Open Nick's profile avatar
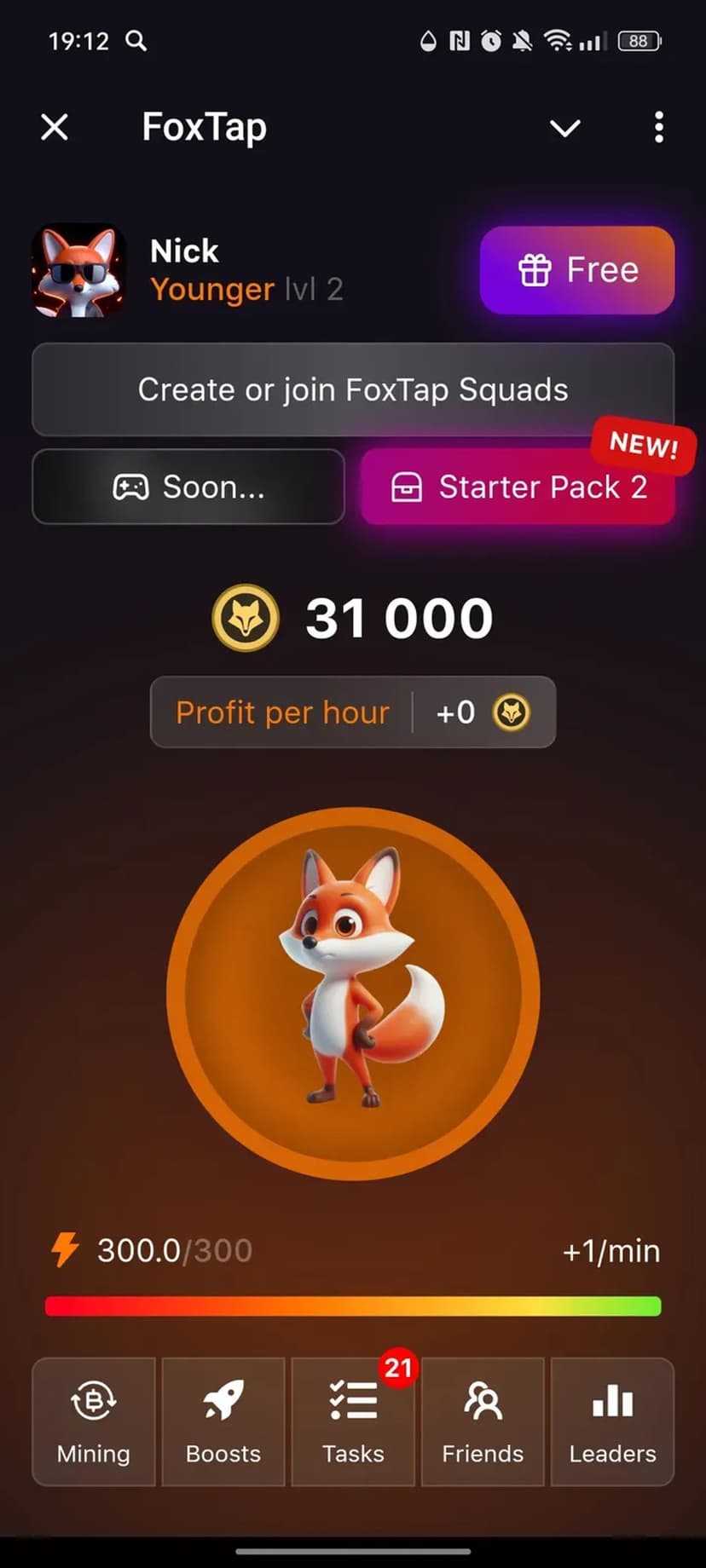 coord(78,271)
